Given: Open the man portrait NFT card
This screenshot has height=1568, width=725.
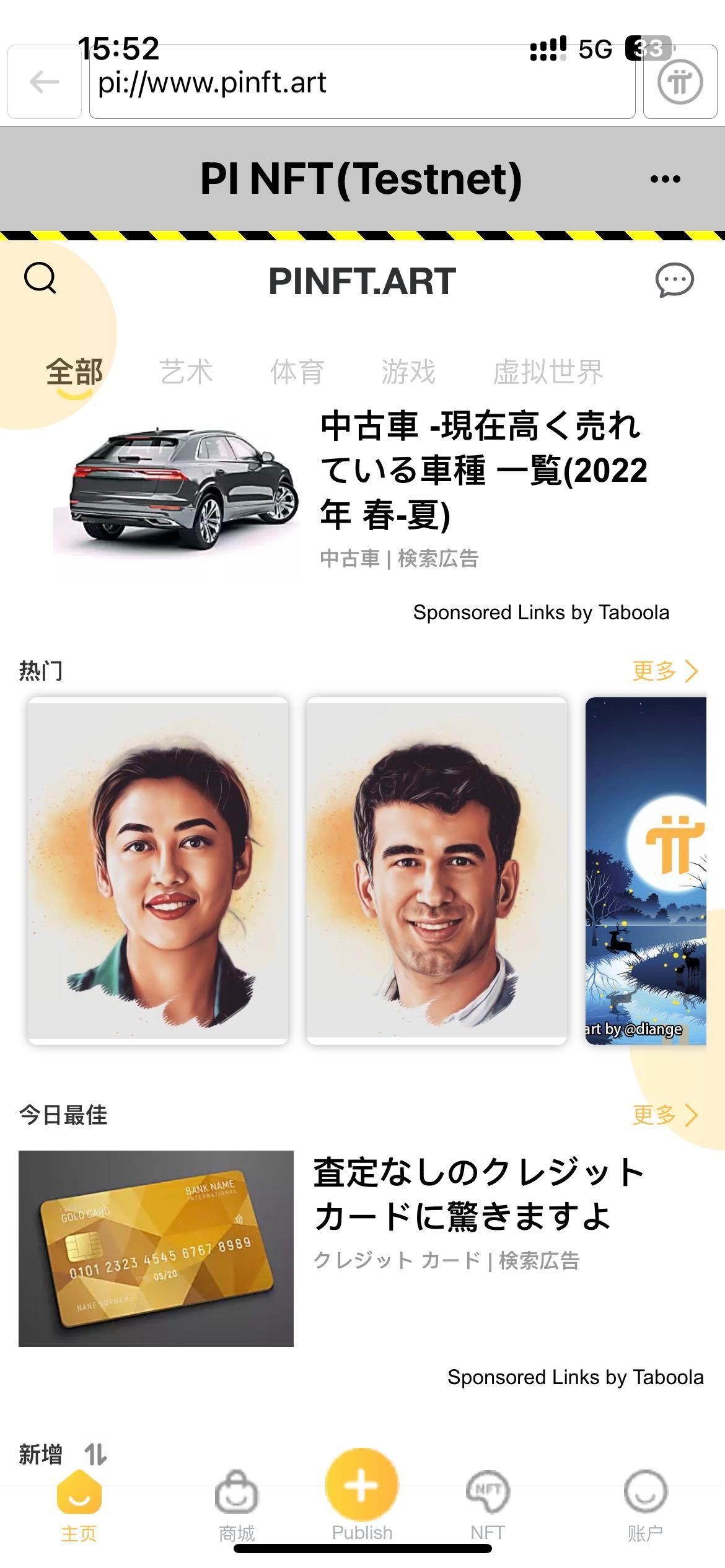Looking at the screenshot, I should pyautogui.click(x=437, y=871).
